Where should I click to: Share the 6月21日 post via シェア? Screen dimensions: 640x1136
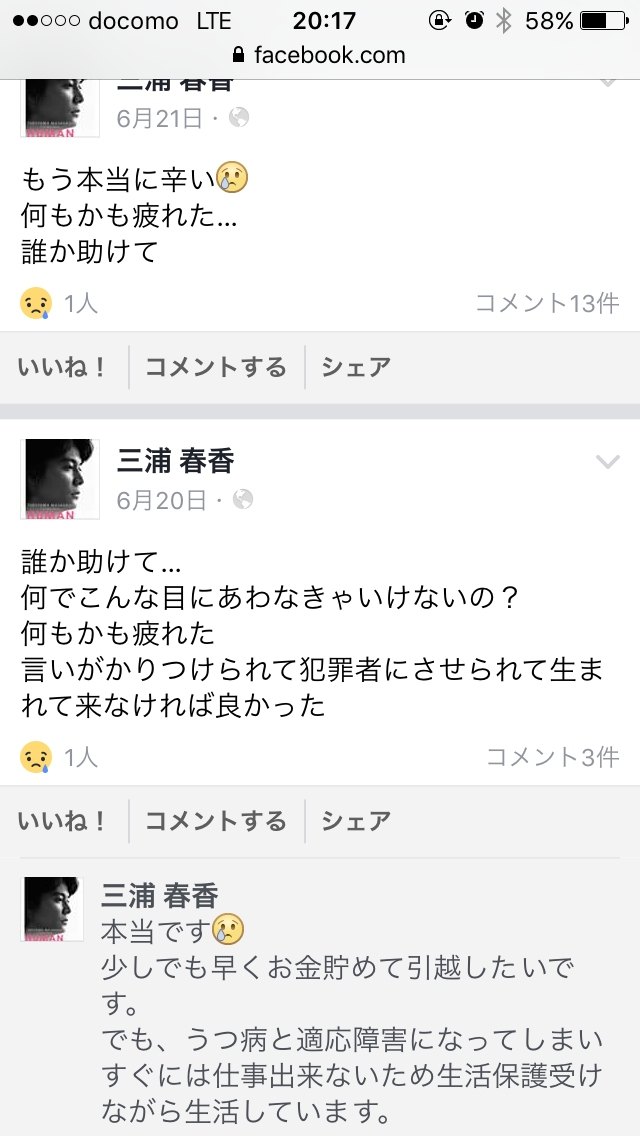(356, 367)
